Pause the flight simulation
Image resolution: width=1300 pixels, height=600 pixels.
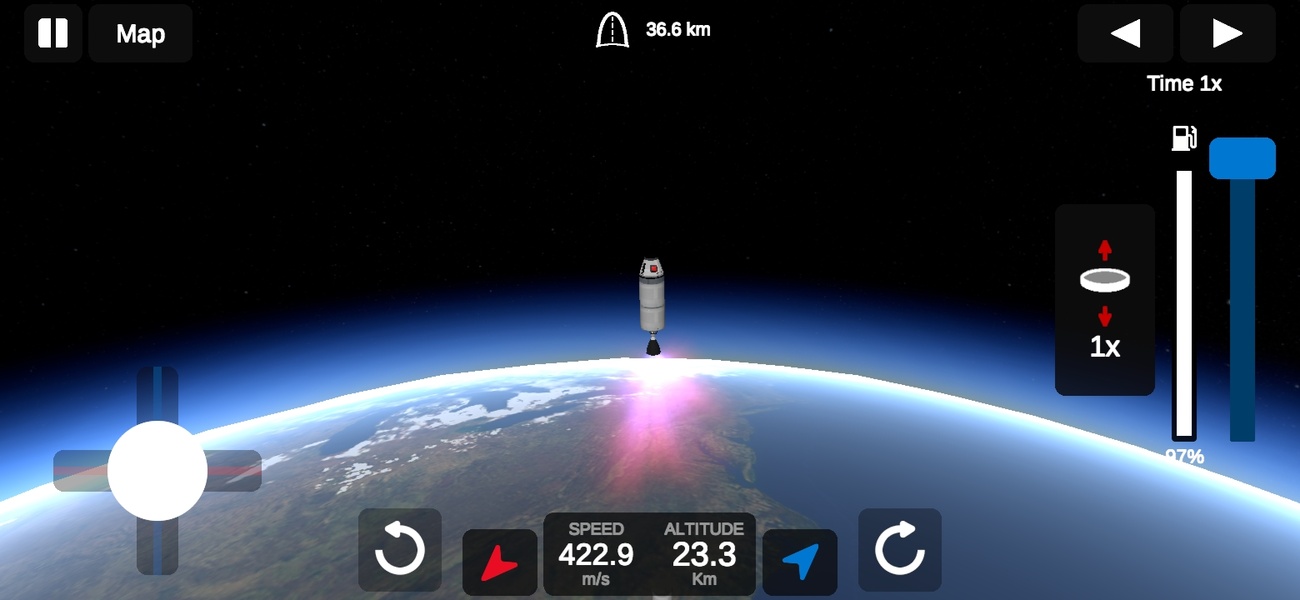(x=53, y=33)
